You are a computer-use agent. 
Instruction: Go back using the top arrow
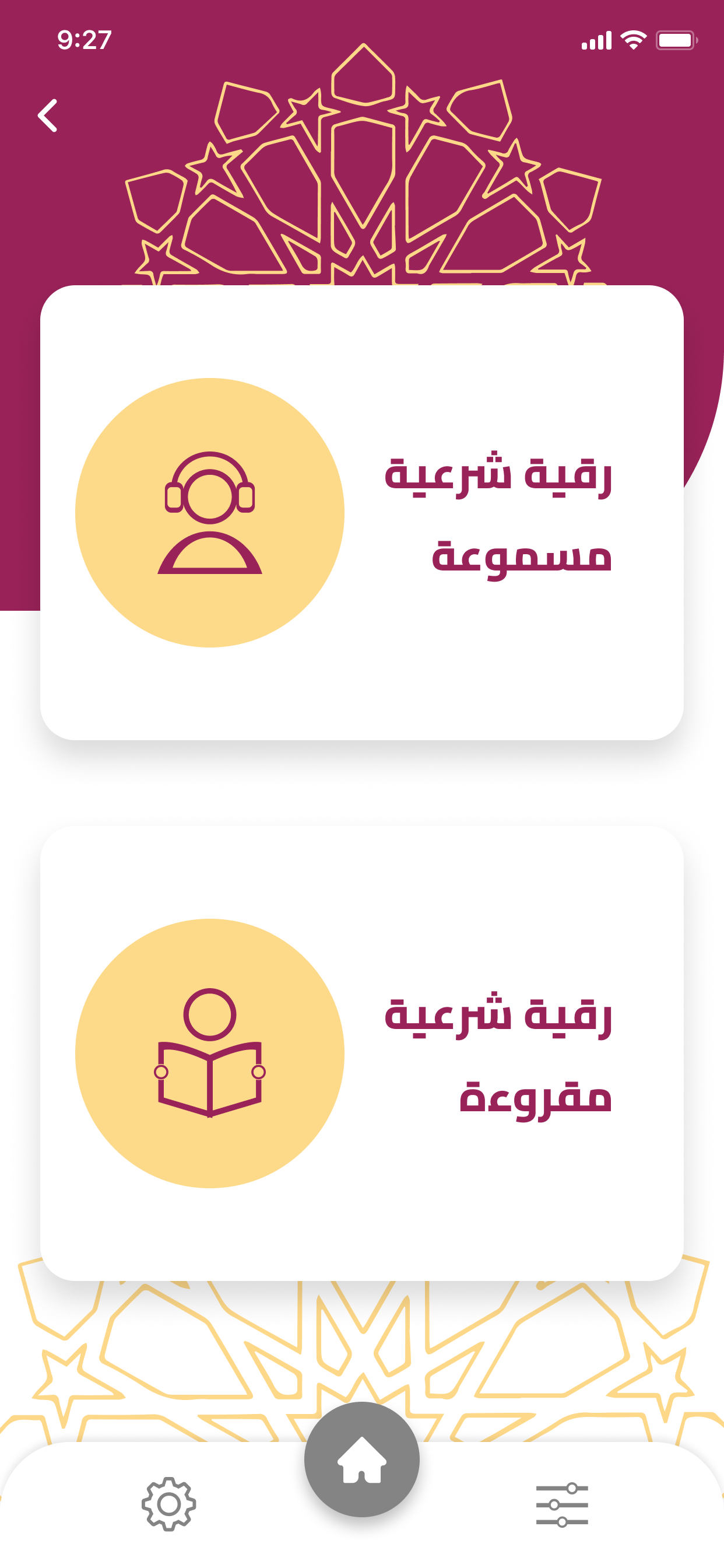click(47, 116)
